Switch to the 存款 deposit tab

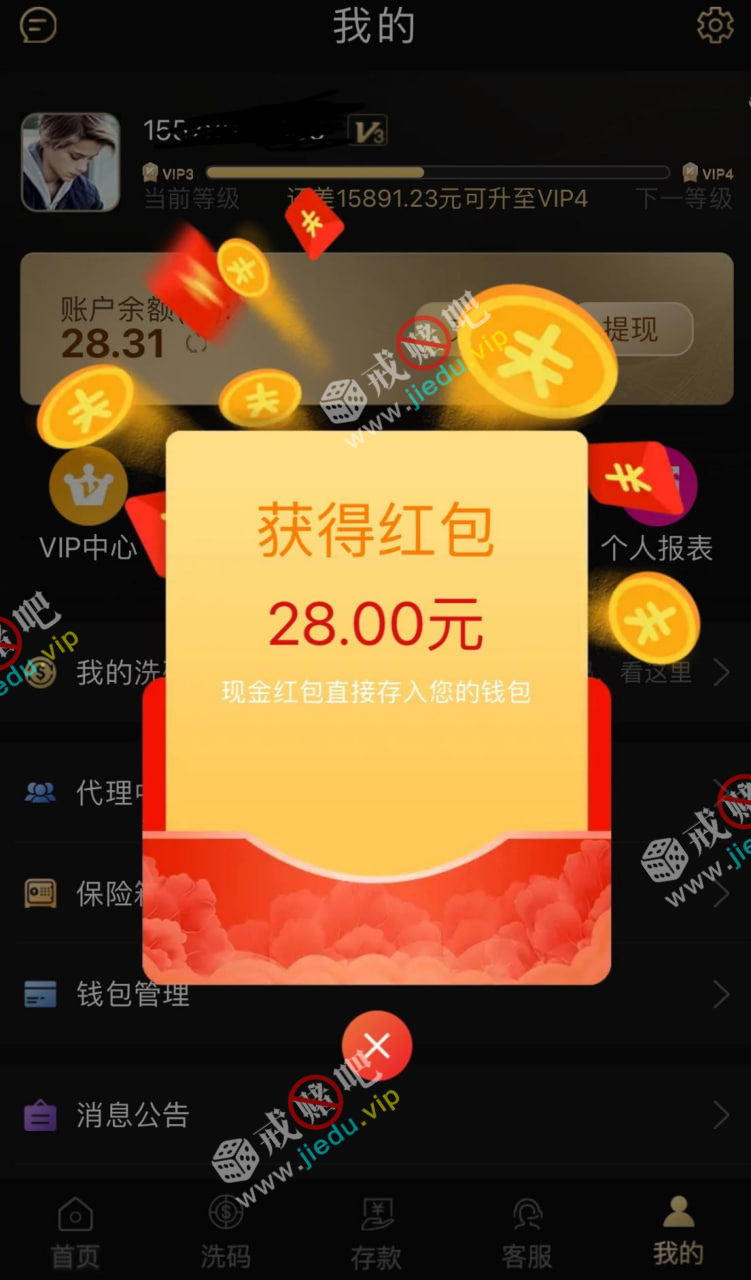pos(376,1232)
